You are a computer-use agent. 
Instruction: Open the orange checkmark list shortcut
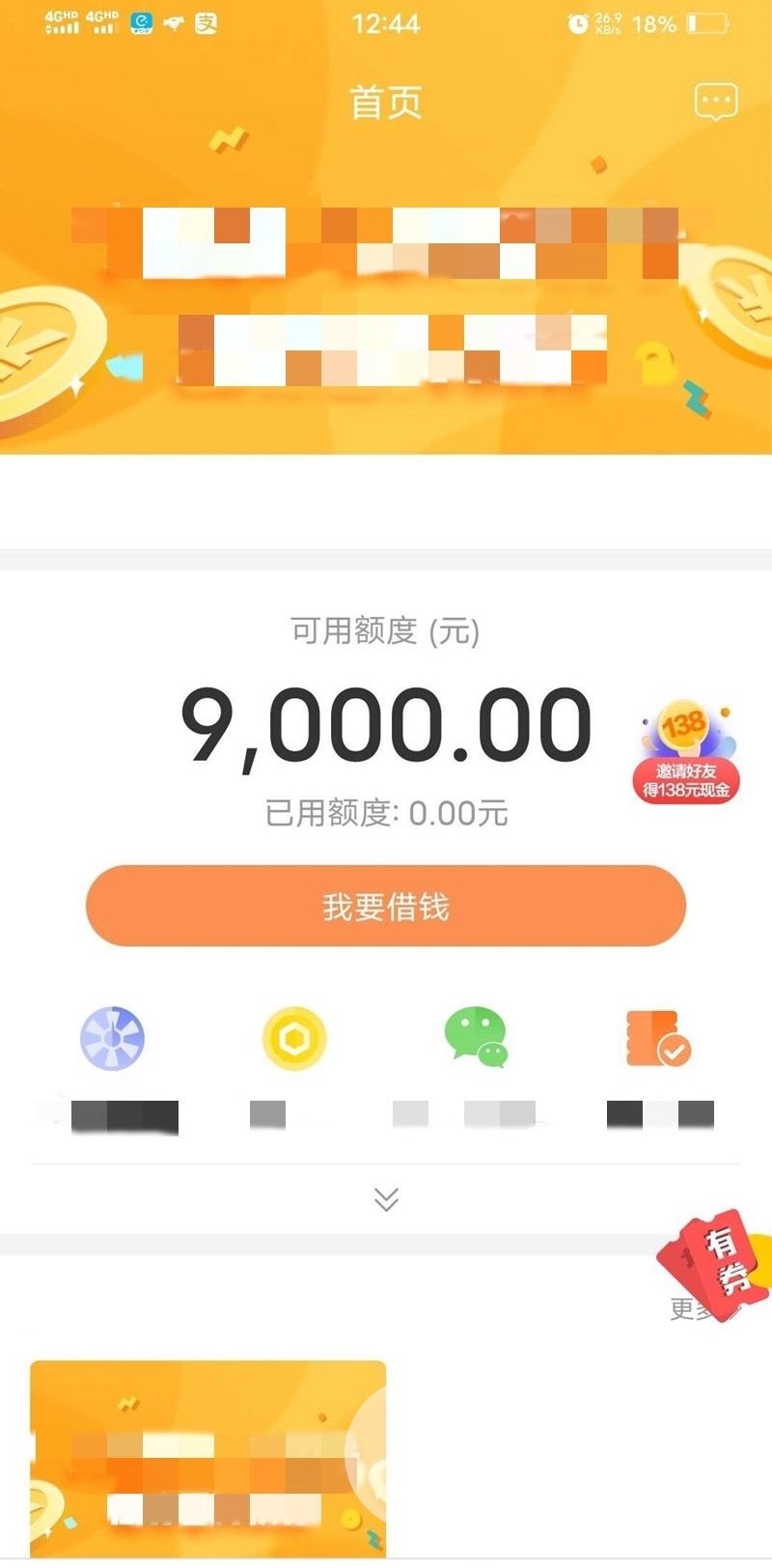[658, 1039]
